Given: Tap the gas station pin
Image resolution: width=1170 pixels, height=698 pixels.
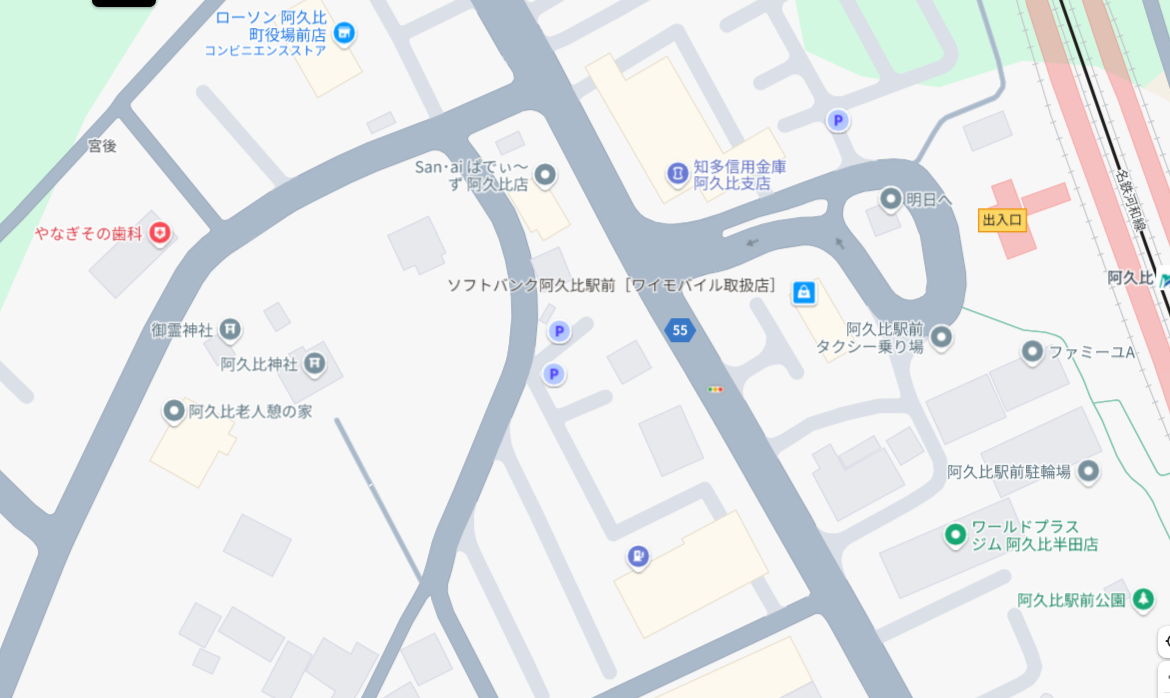Looking at the screenshot, I should click(x=638, y=557).
